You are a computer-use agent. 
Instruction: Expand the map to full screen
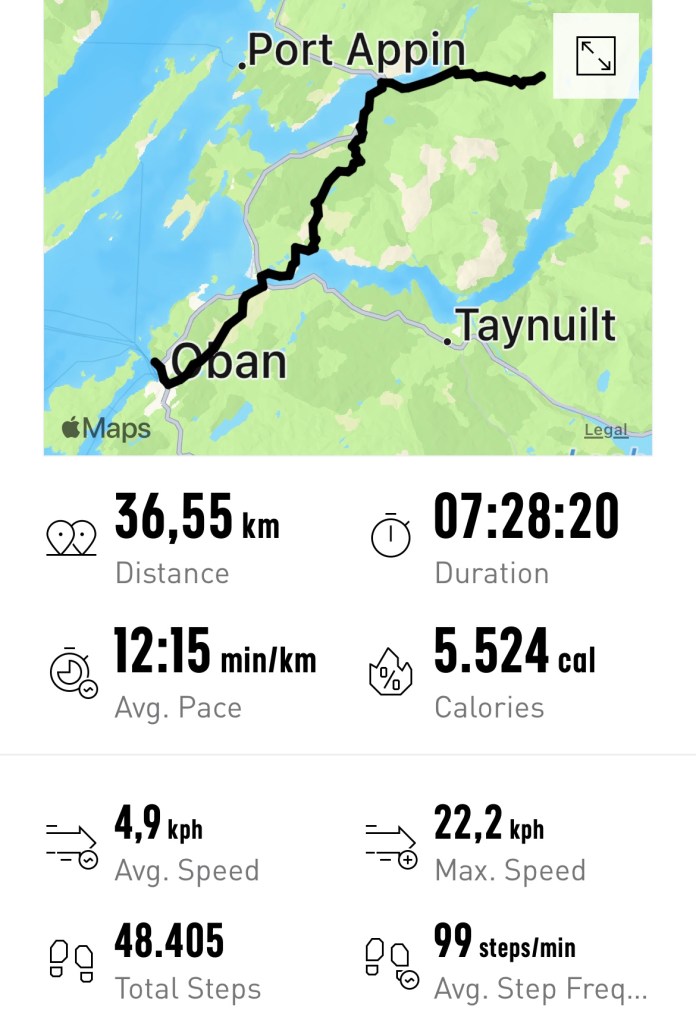(x=596, y=56)
